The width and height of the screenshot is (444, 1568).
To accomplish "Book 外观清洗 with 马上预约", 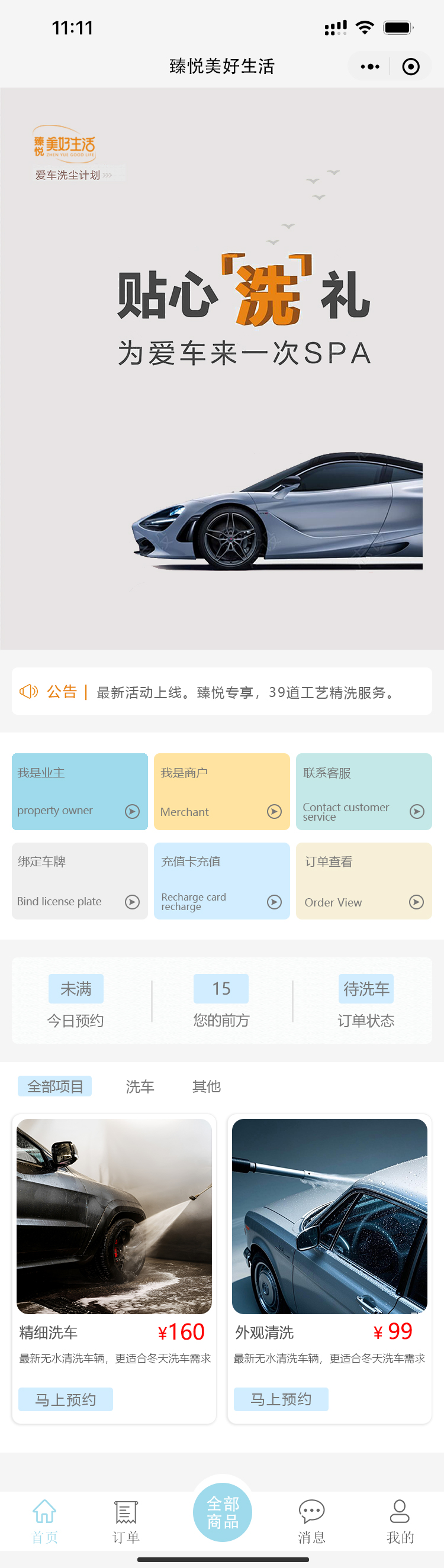I will point(281,1399).
